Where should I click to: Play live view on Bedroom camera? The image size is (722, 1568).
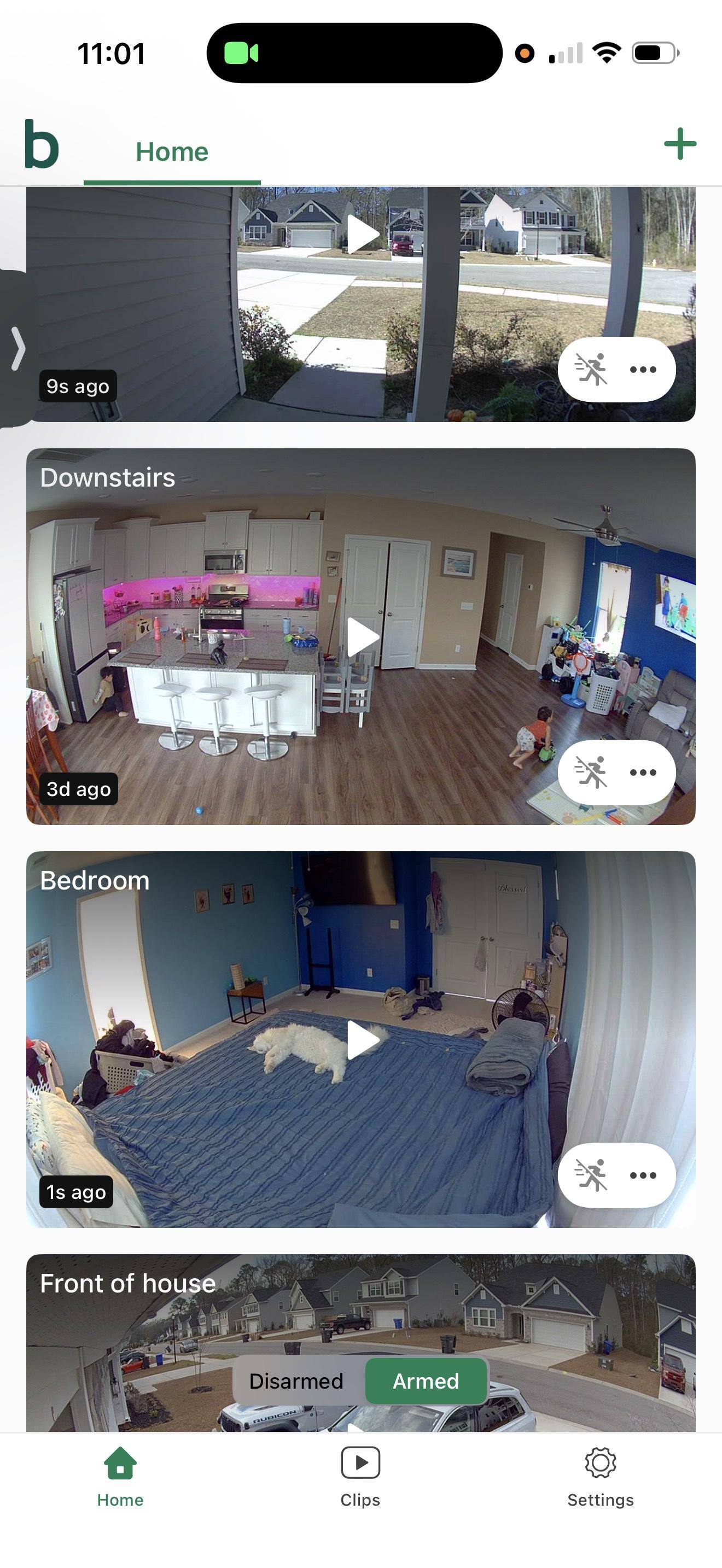coord(363,1040)
